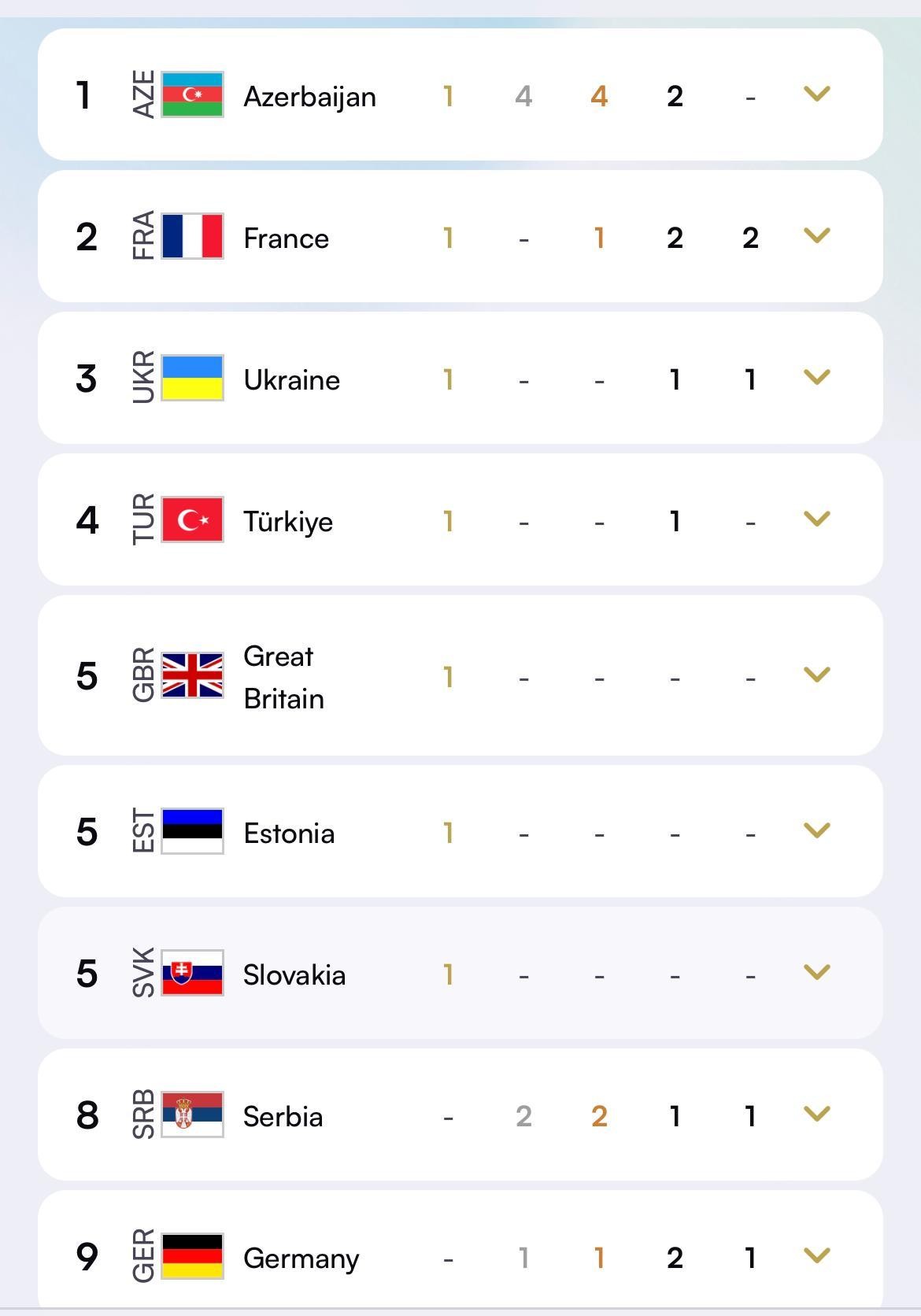Expand Estonia's medal details
This screenshot has width=921, height=1316.
pos(816,831)
